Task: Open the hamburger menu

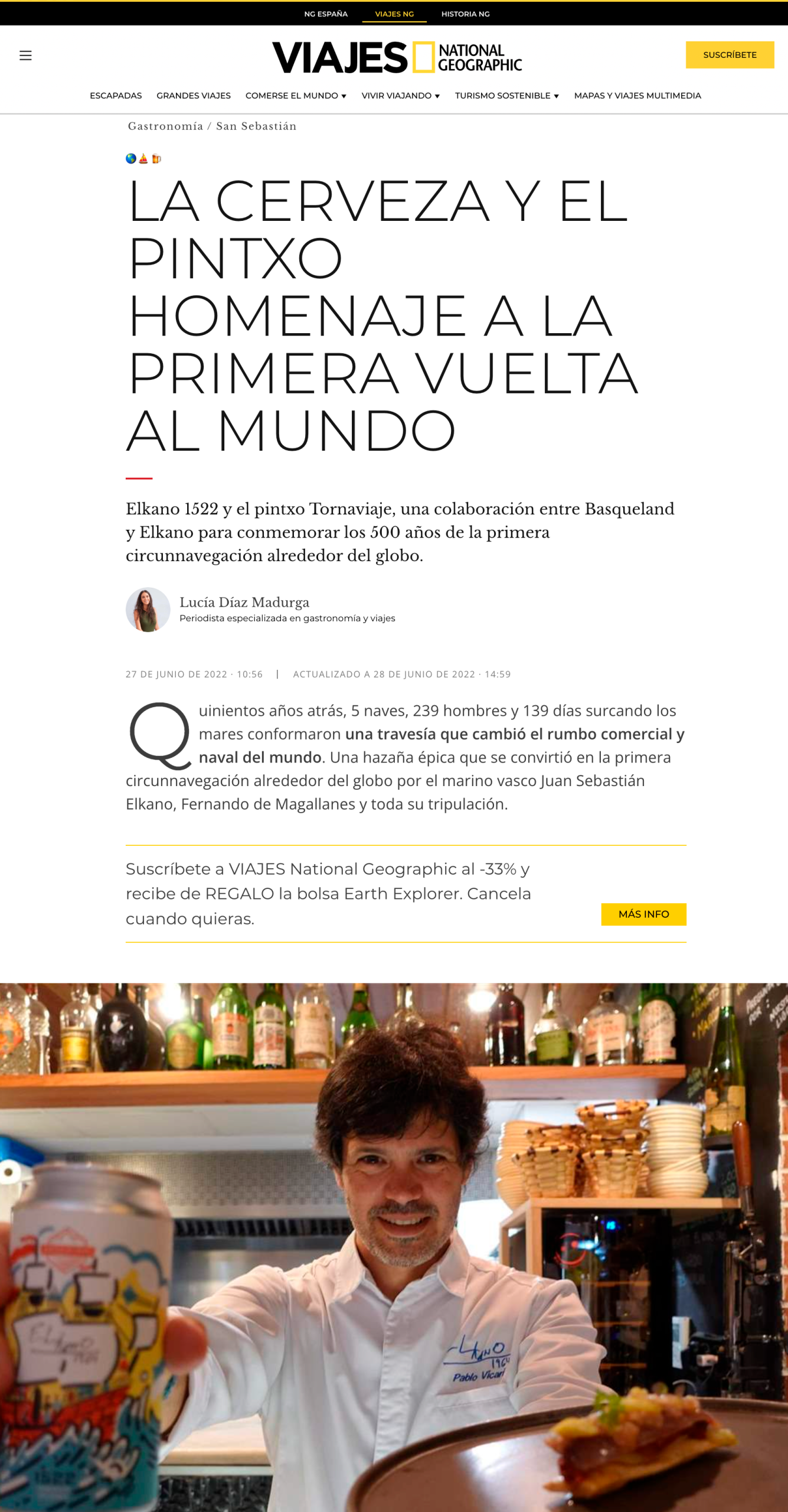Action: click(x=25, y=56)
